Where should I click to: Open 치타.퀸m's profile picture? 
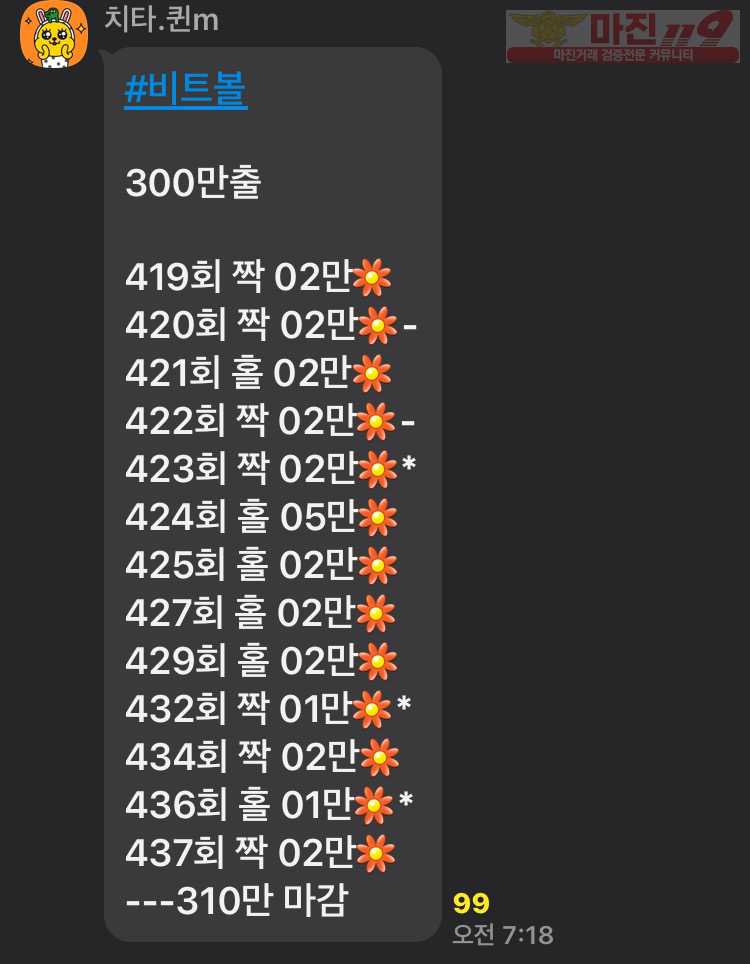[53, 35]
